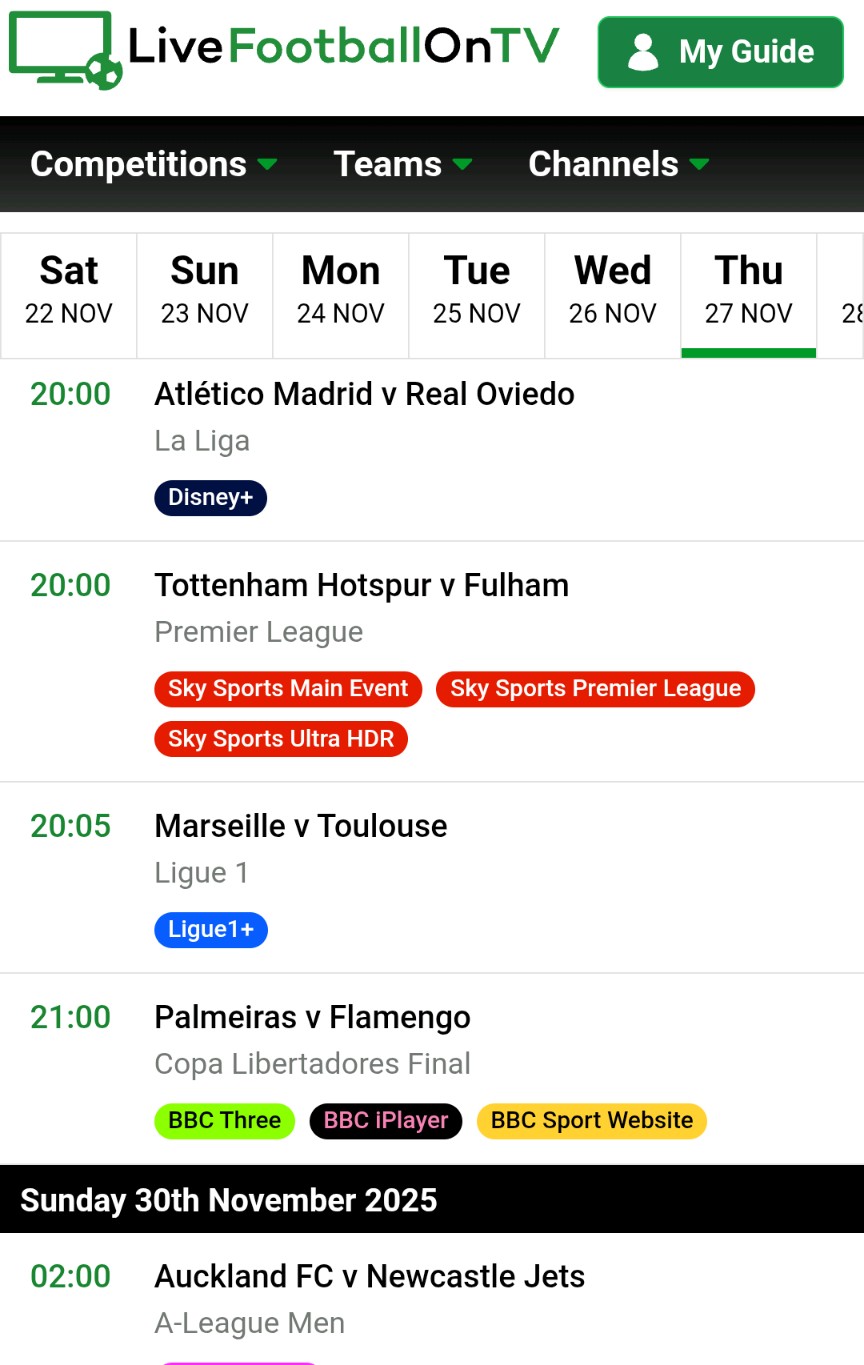Open My Guide
Image resolution: width=864 pixels, height=1365 pixels.
coord(720,52)
